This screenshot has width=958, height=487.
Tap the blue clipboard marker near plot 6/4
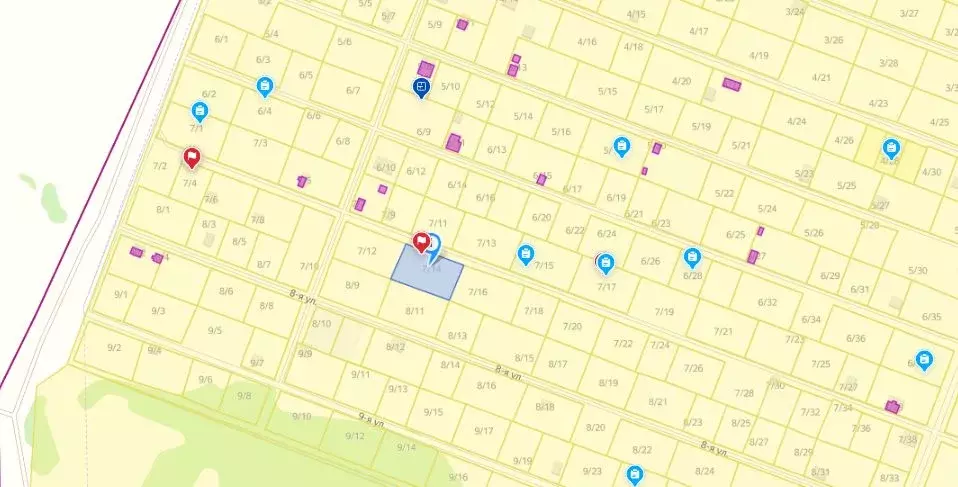[264, 87]
